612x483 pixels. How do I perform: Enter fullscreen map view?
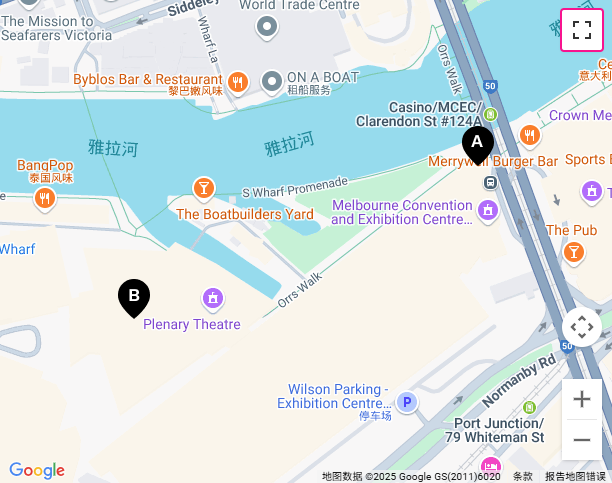pyautogui.click(x=582, y=30)
